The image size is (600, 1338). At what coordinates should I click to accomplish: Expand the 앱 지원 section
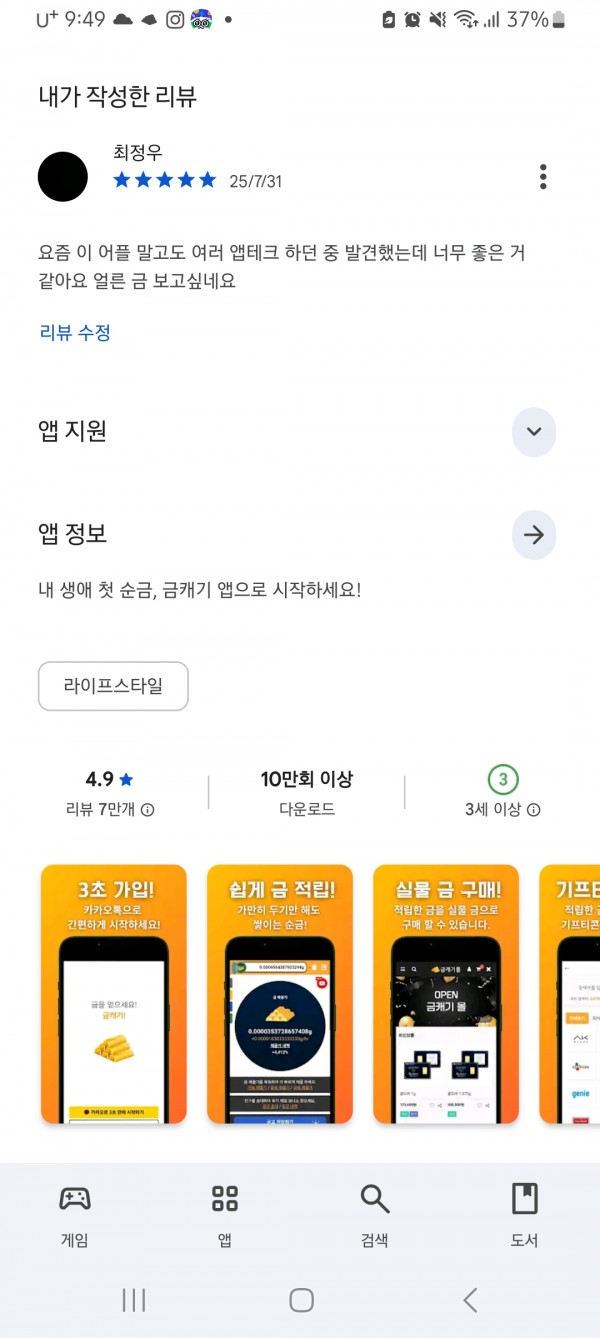tap(534, 432)
